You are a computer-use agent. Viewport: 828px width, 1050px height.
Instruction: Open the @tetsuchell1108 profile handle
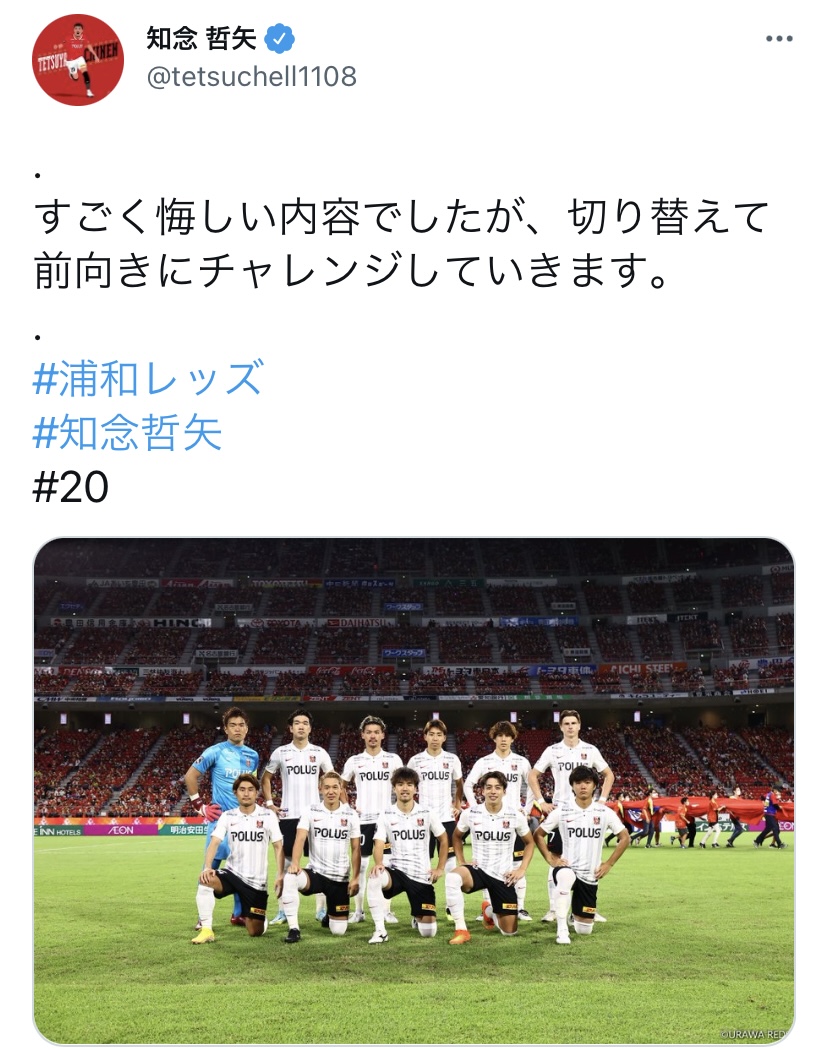click(x=251, y=77)
